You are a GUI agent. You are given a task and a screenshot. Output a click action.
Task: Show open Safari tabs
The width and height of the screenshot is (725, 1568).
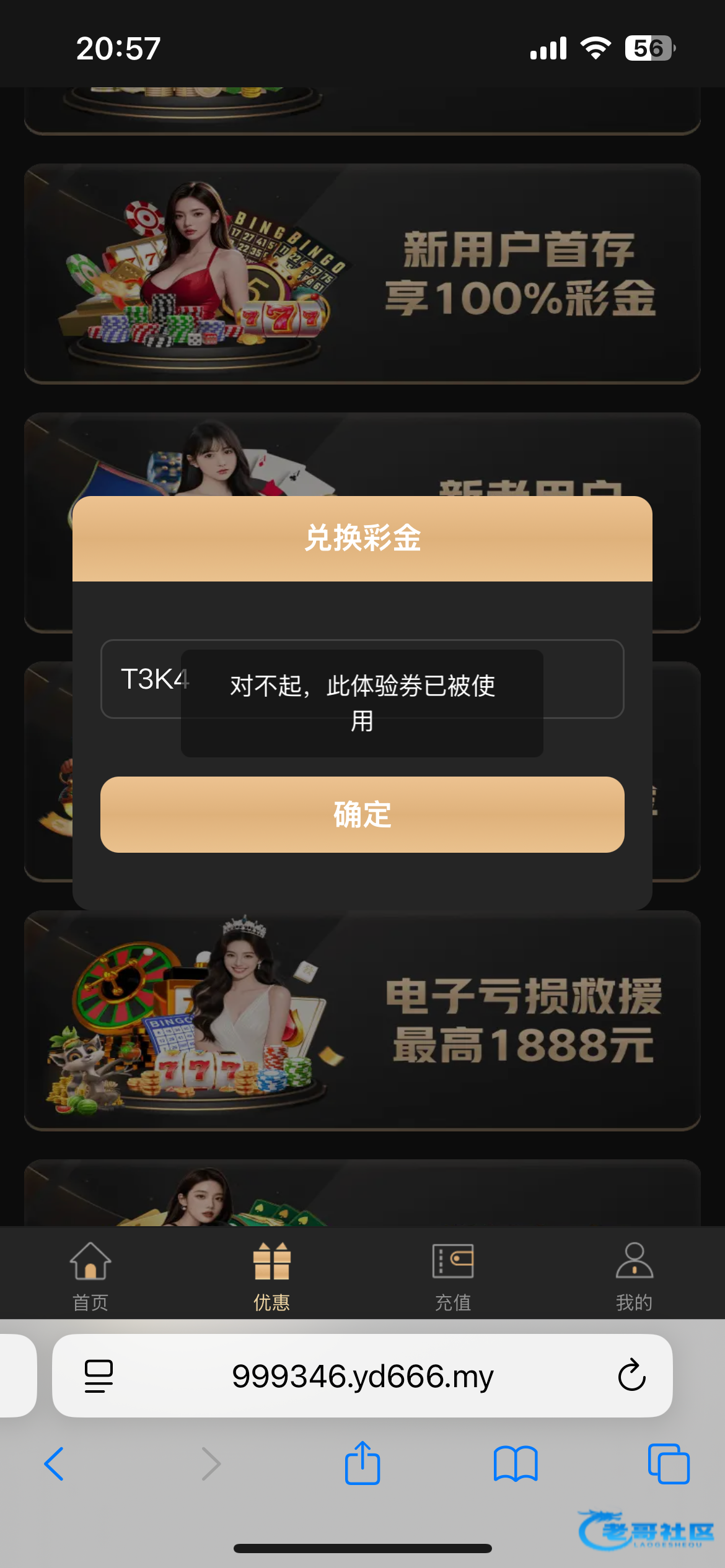pyautogui.click(x=668, y=1464)
